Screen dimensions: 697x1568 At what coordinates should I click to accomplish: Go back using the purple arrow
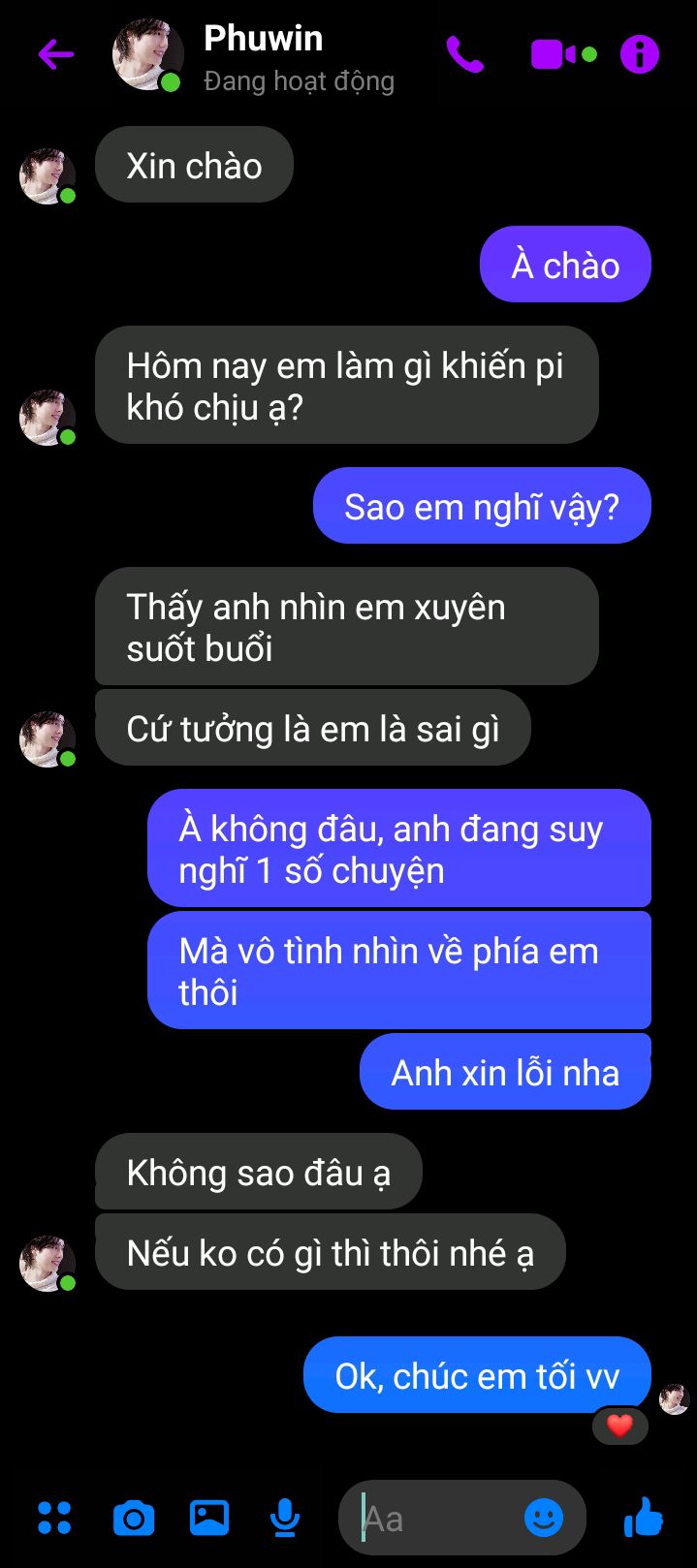click(55, 54)
